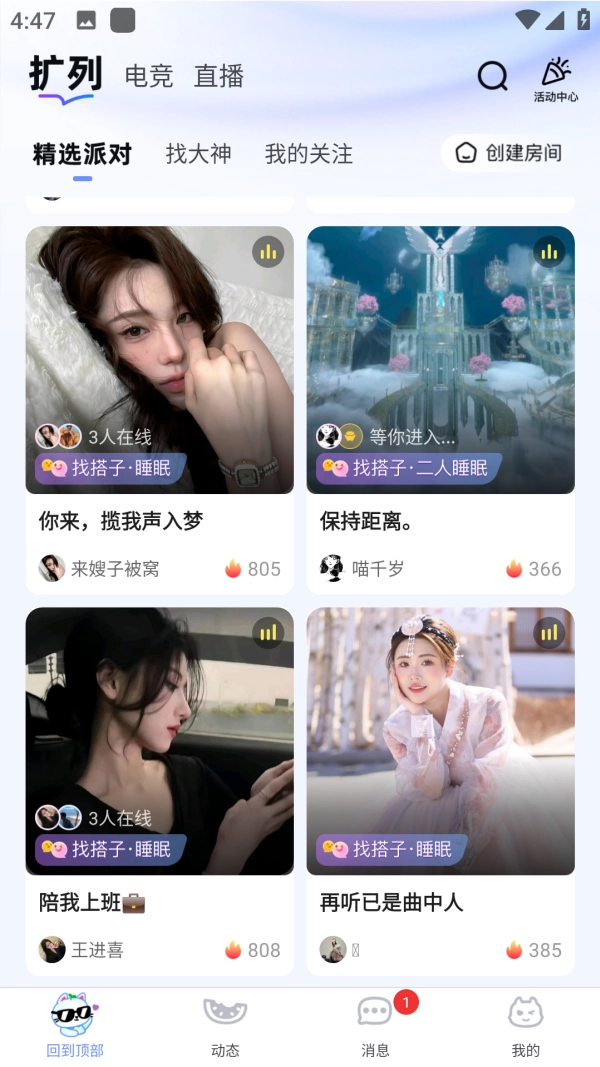The image size is (600, 1067).
Task: Open the room 陪我上班
Action: pyautogui.click(x=159, y=741)
